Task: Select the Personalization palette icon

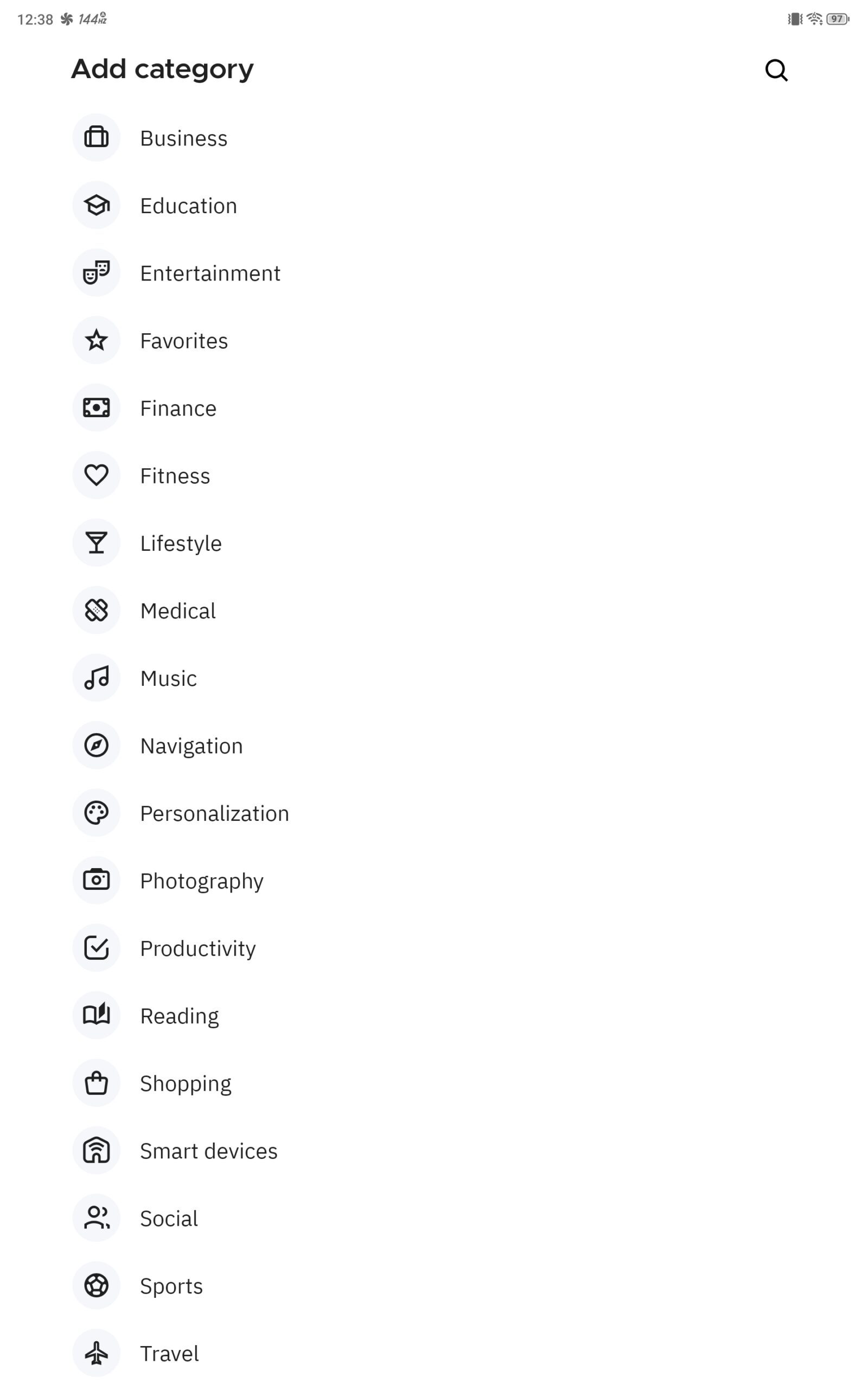Action: [96, 813]
